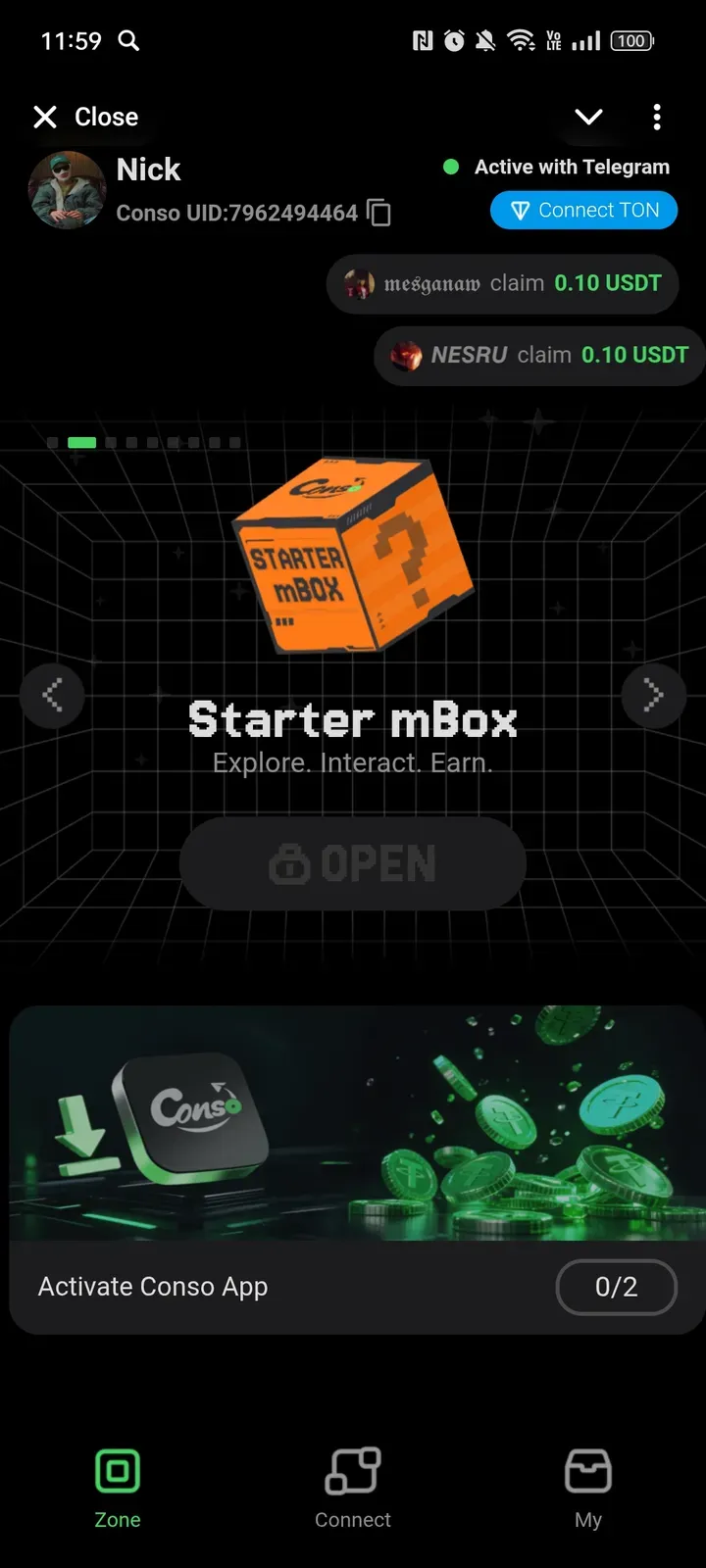The height and width of the screenshot is (1568, 706).
Task: Collapse the app with the down chevron
Action: [588, 117]
